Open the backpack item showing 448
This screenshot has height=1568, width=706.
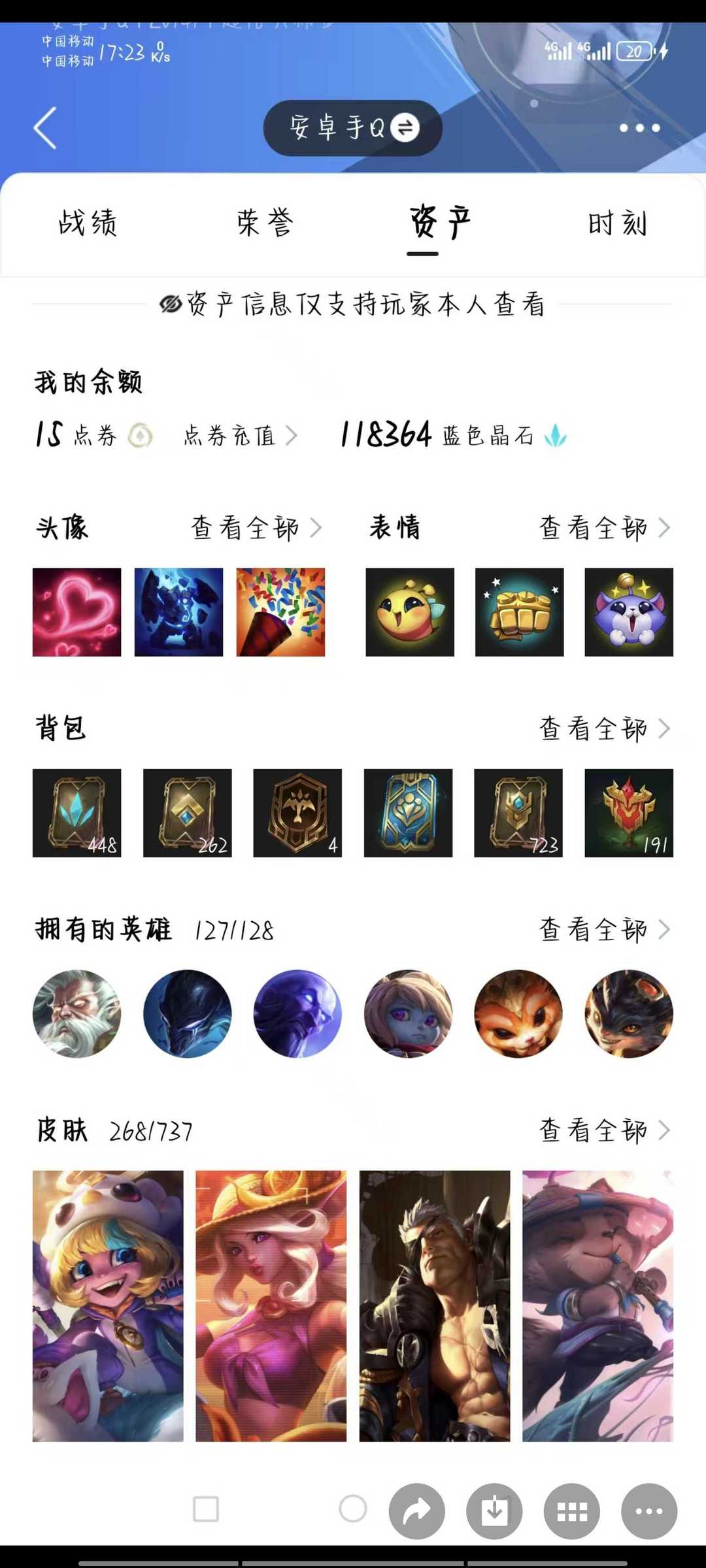[77, 813]
